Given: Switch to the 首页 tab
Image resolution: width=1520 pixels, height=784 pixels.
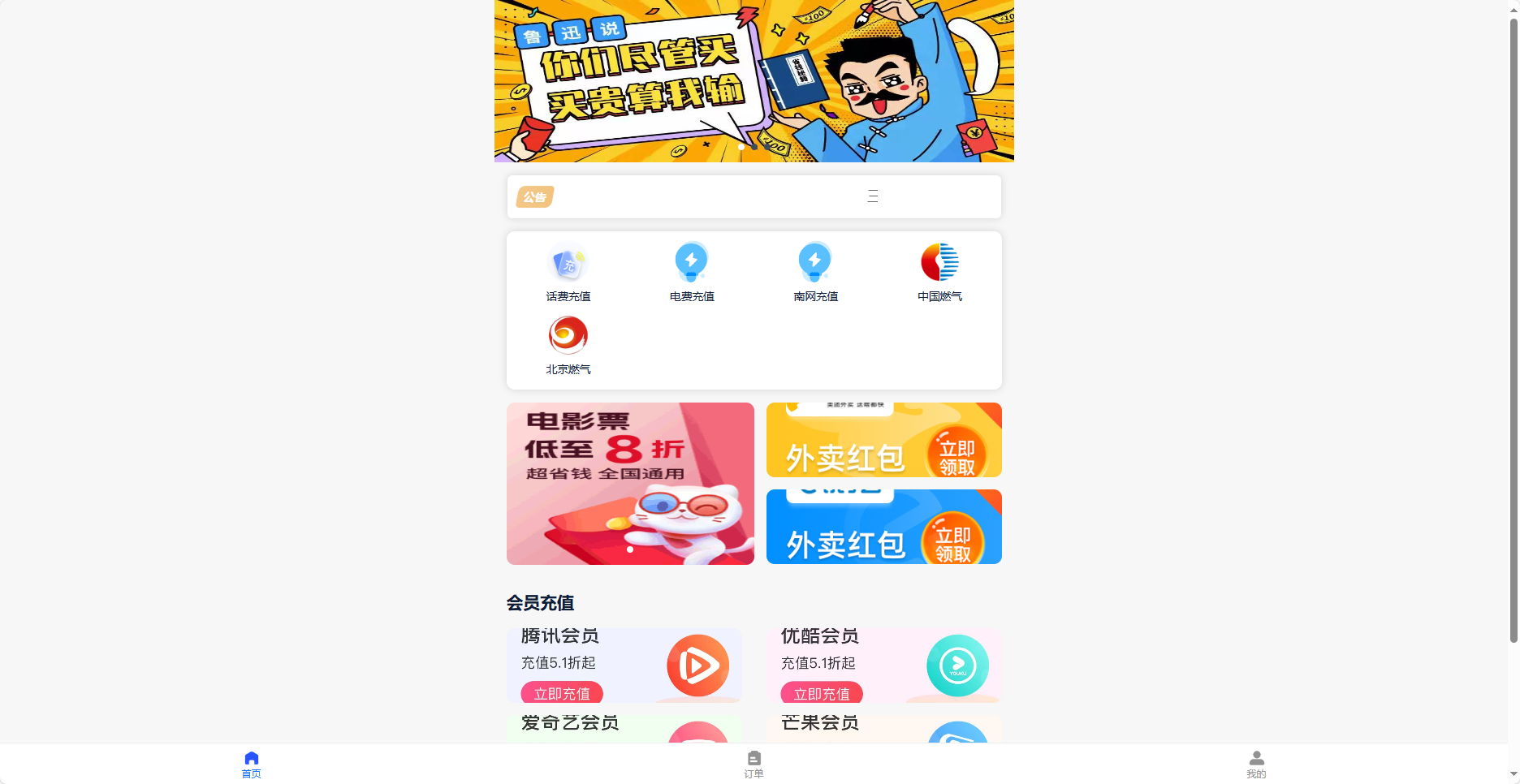Looking at the screenshot, I should 252,764.
